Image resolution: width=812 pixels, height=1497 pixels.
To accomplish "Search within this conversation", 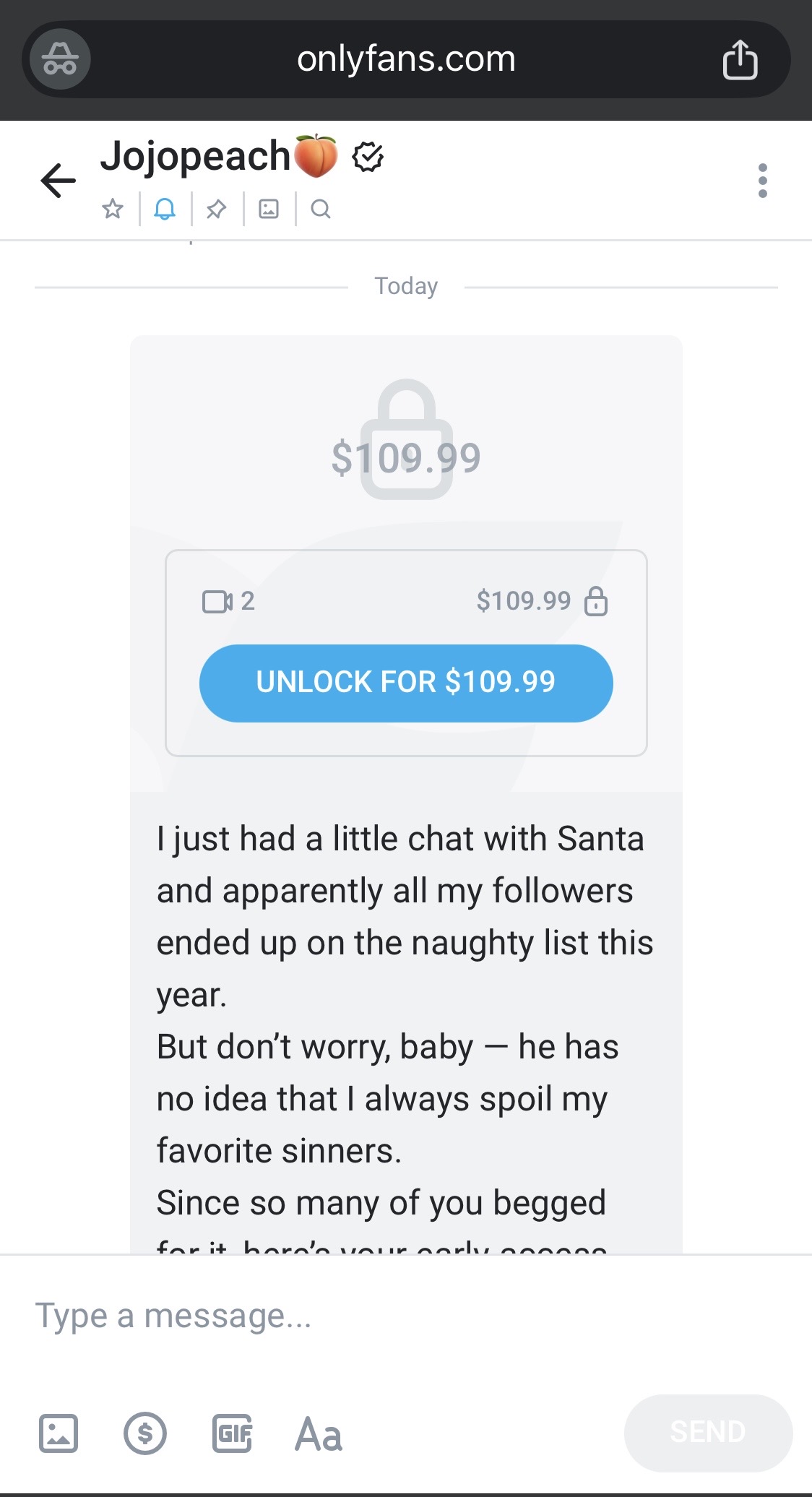I will coord(321,210).
